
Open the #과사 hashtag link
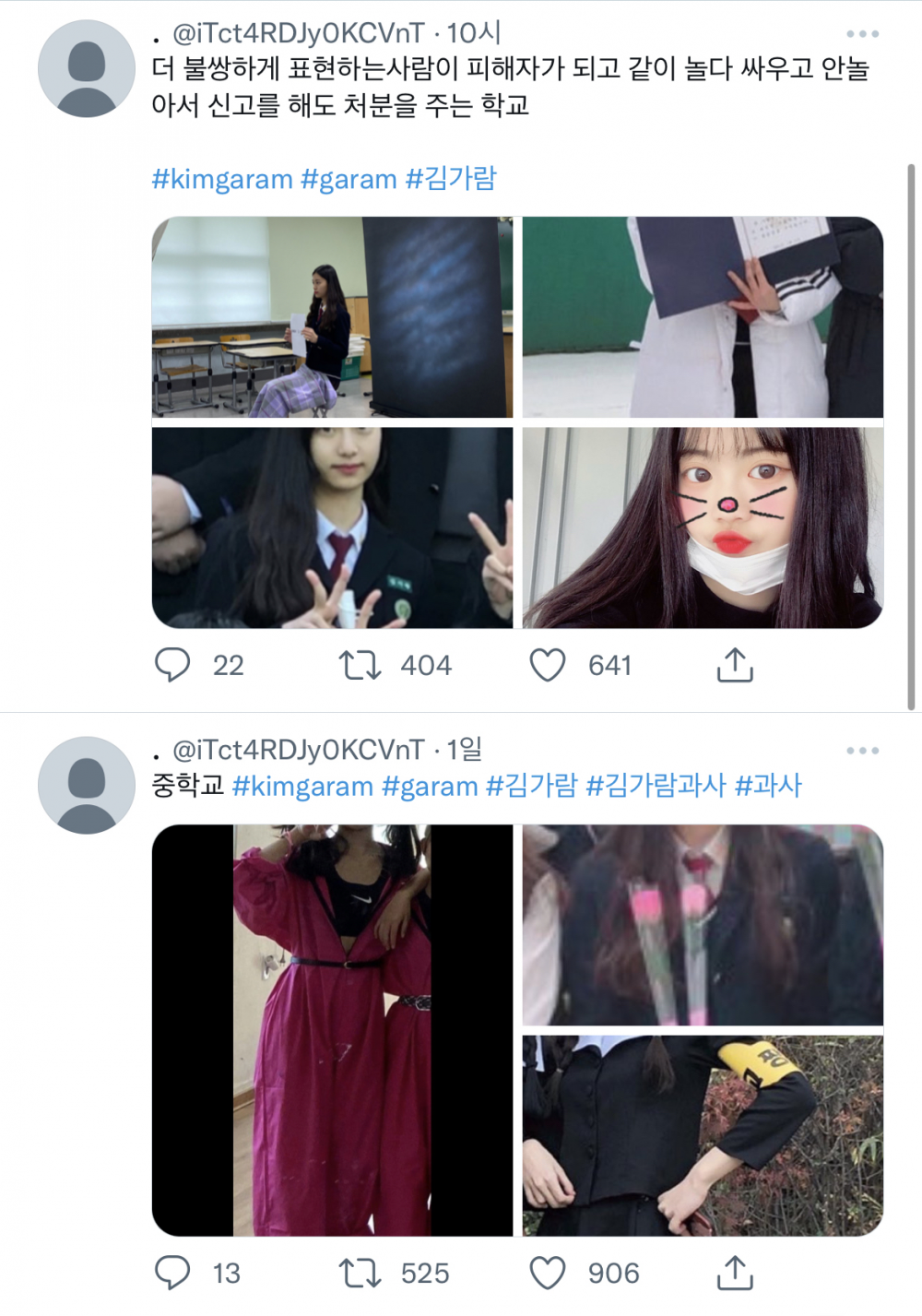pyautogui.click(x=768, y=787)
